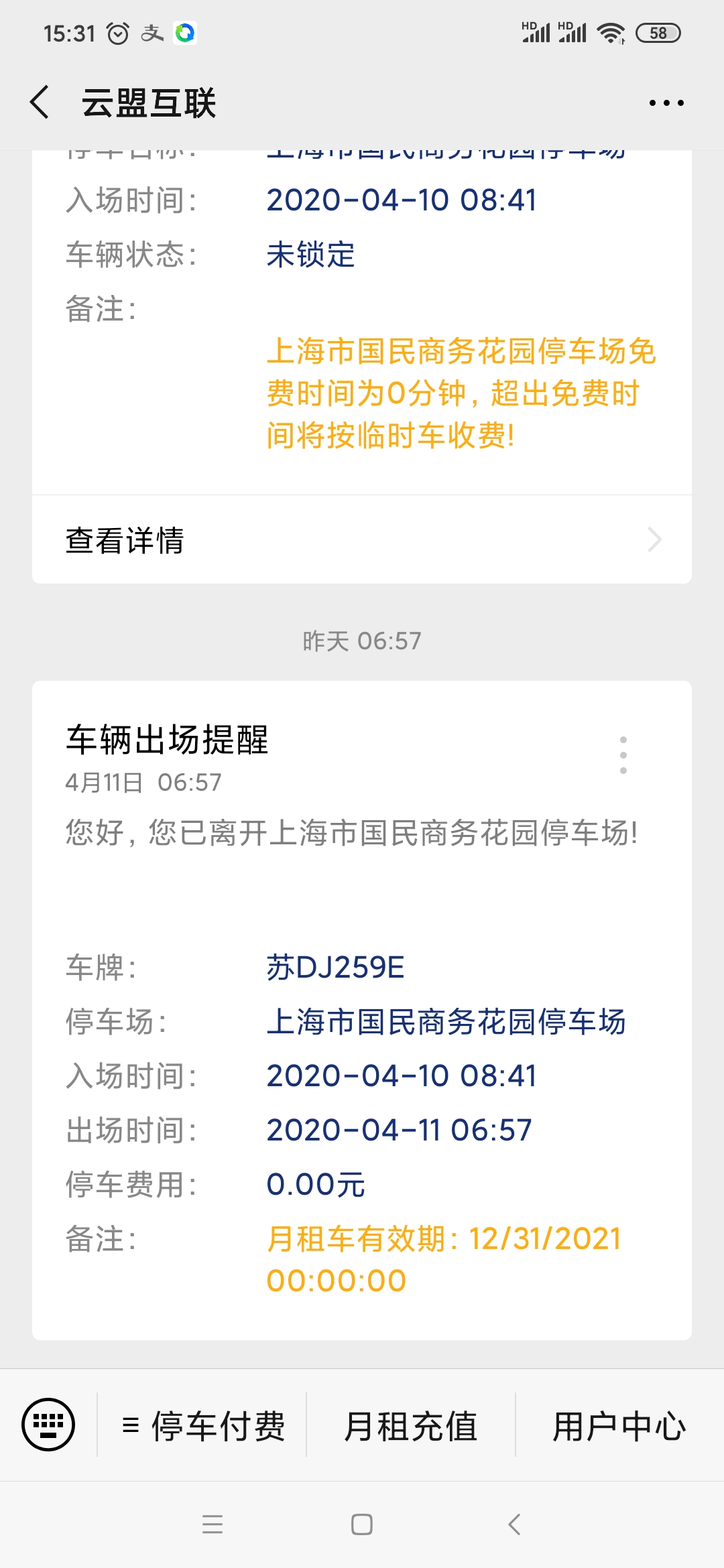Open 查看详情 for the entry notice

tap(362, 540)
